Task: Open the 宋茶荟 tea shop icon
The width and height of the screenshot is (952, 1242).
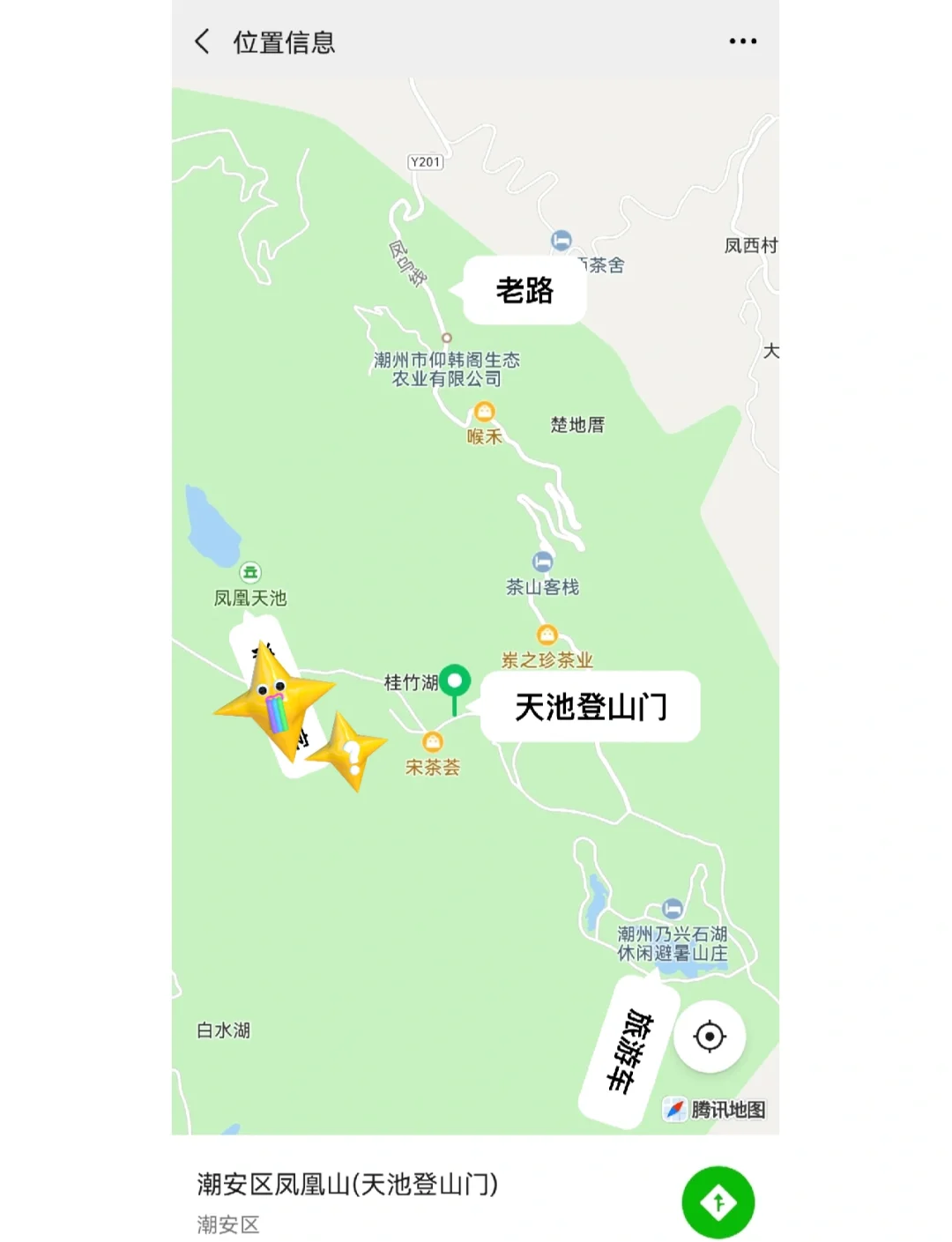Action: 431,741
